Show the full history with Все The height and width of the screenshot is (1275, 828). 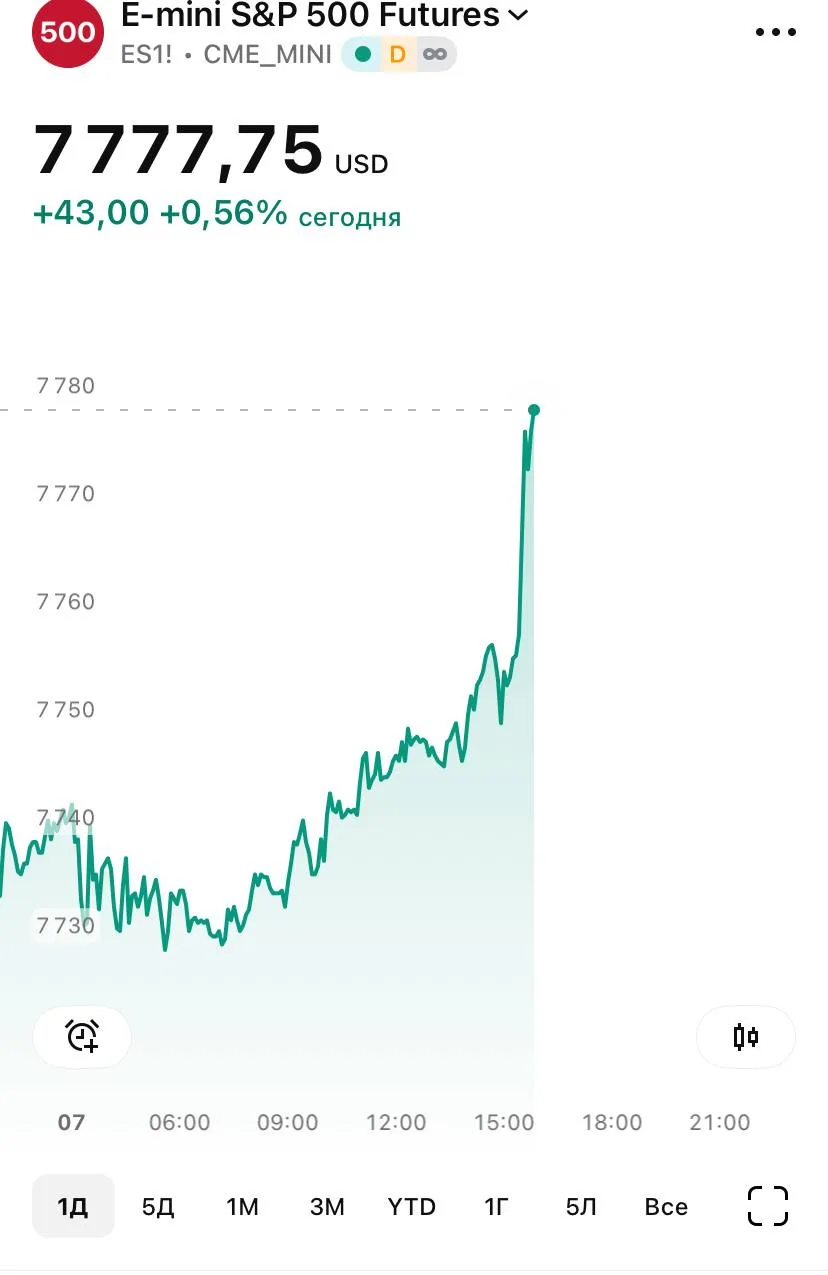click(x=666, y=1206)
